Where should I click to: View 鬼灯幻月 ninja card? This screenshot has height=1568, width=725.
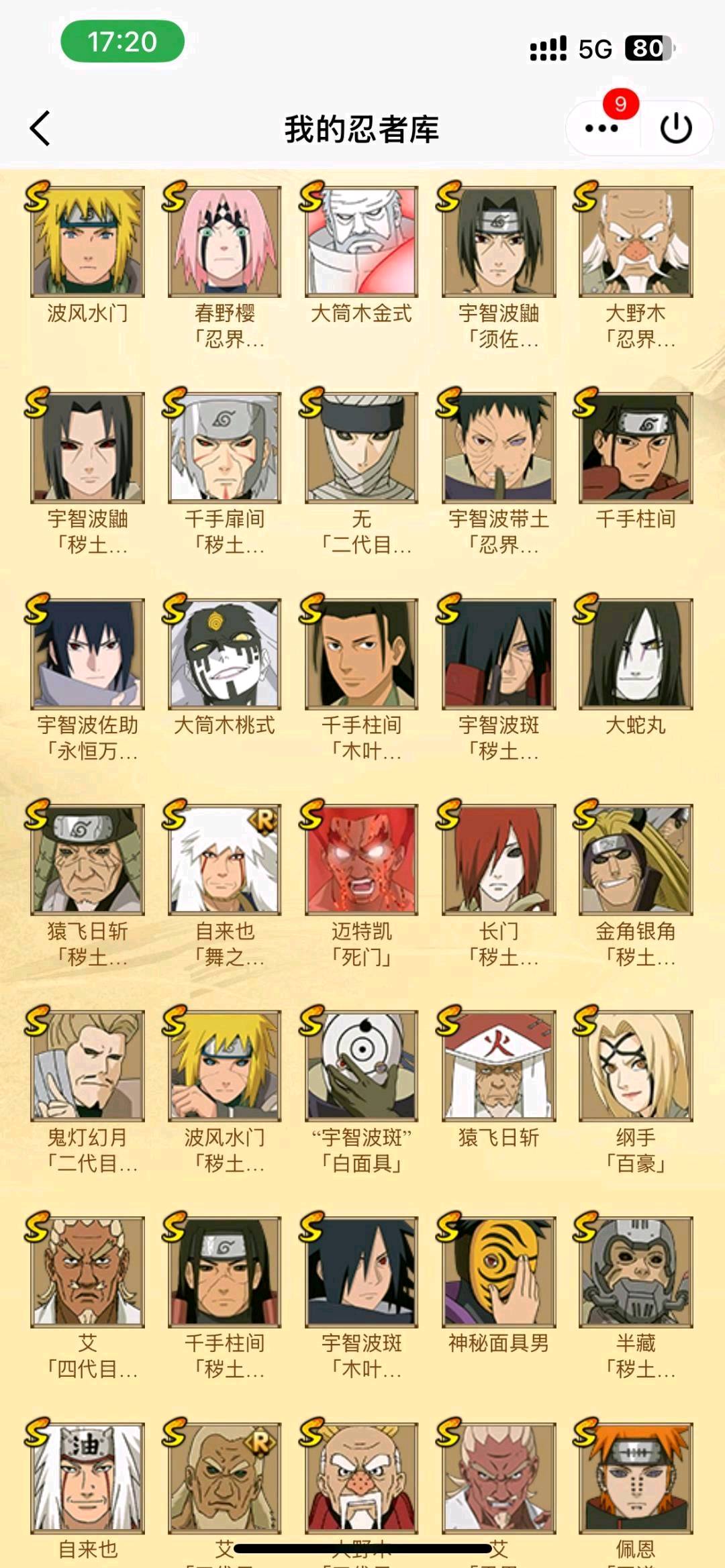tap(87, 1066)
